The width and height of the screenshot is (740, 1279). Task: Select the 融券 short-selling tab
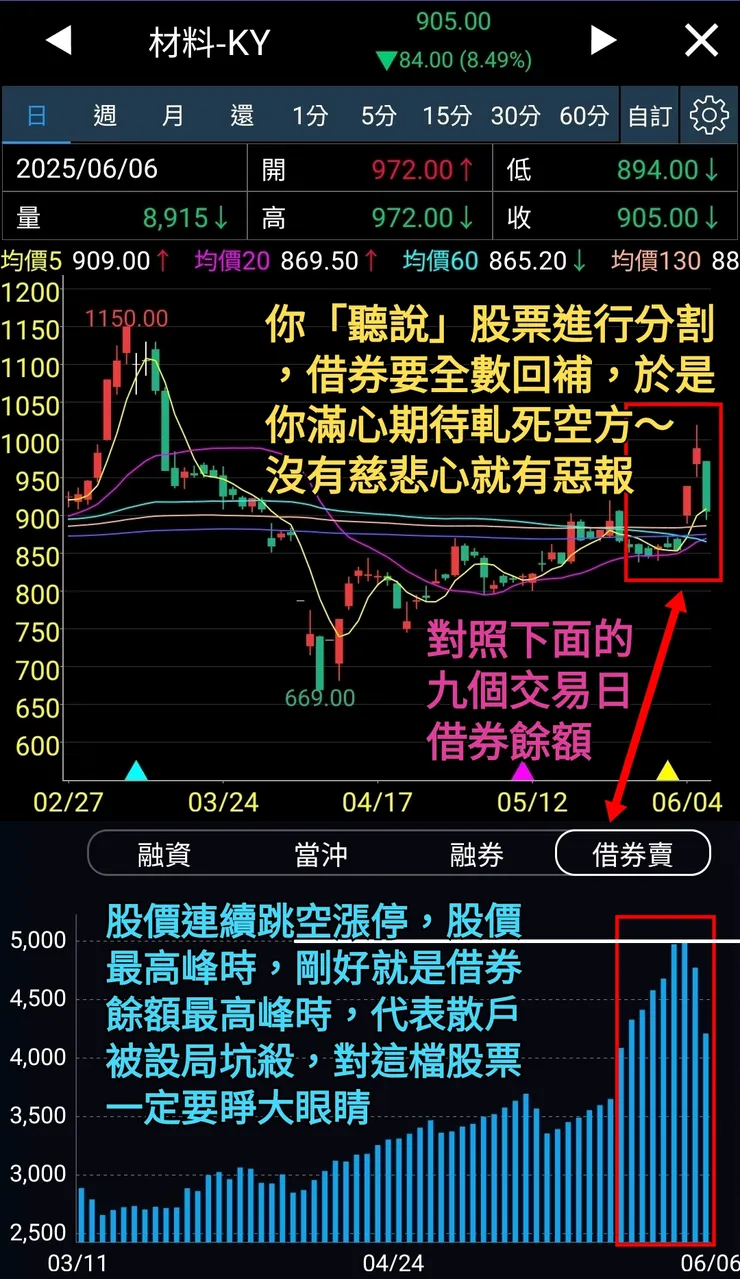[476, 853]
